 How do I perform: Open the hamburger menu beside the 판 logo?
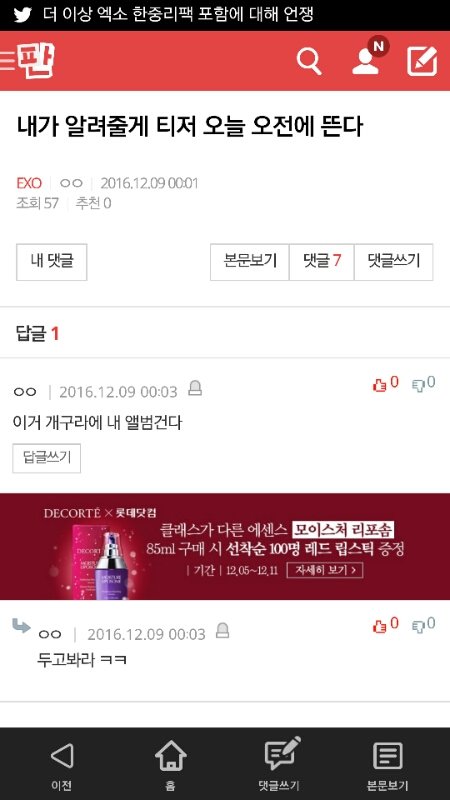click(x=7, y=61)
